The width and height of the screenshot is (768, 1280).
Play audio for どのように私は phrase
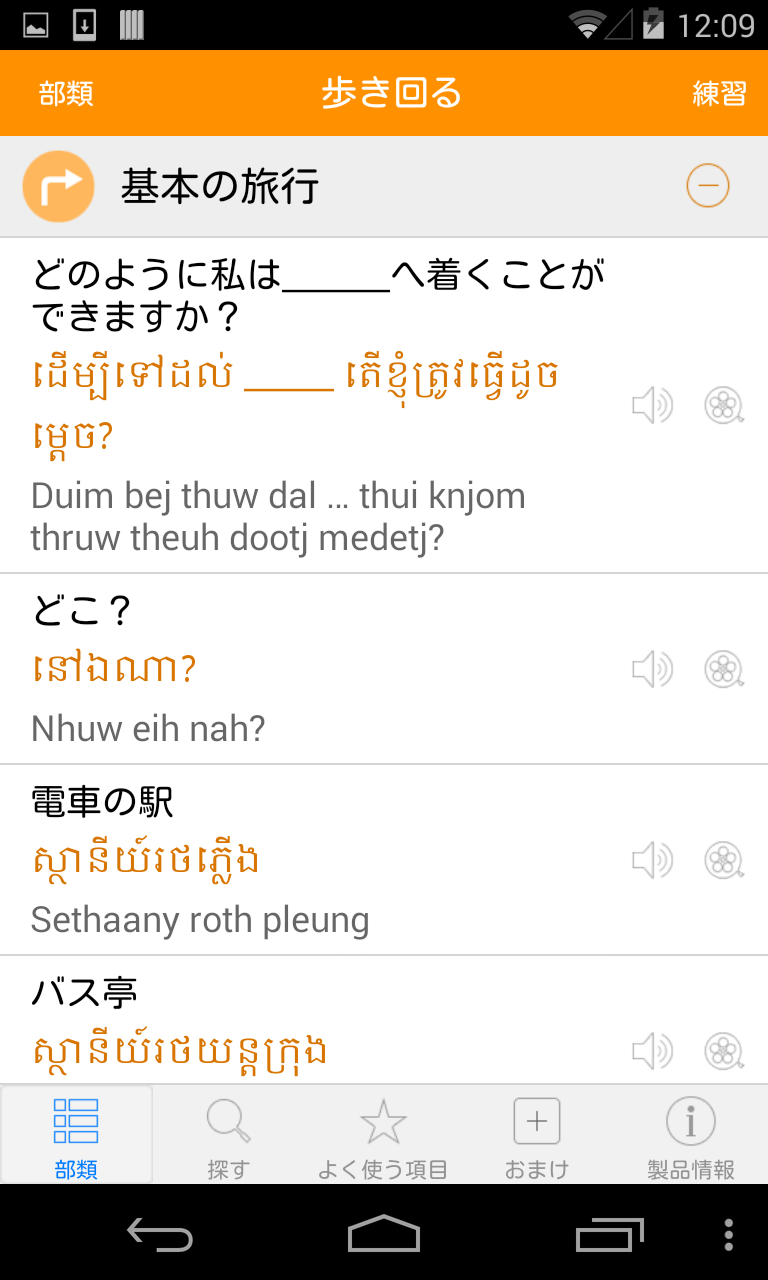tap(652, 405)
